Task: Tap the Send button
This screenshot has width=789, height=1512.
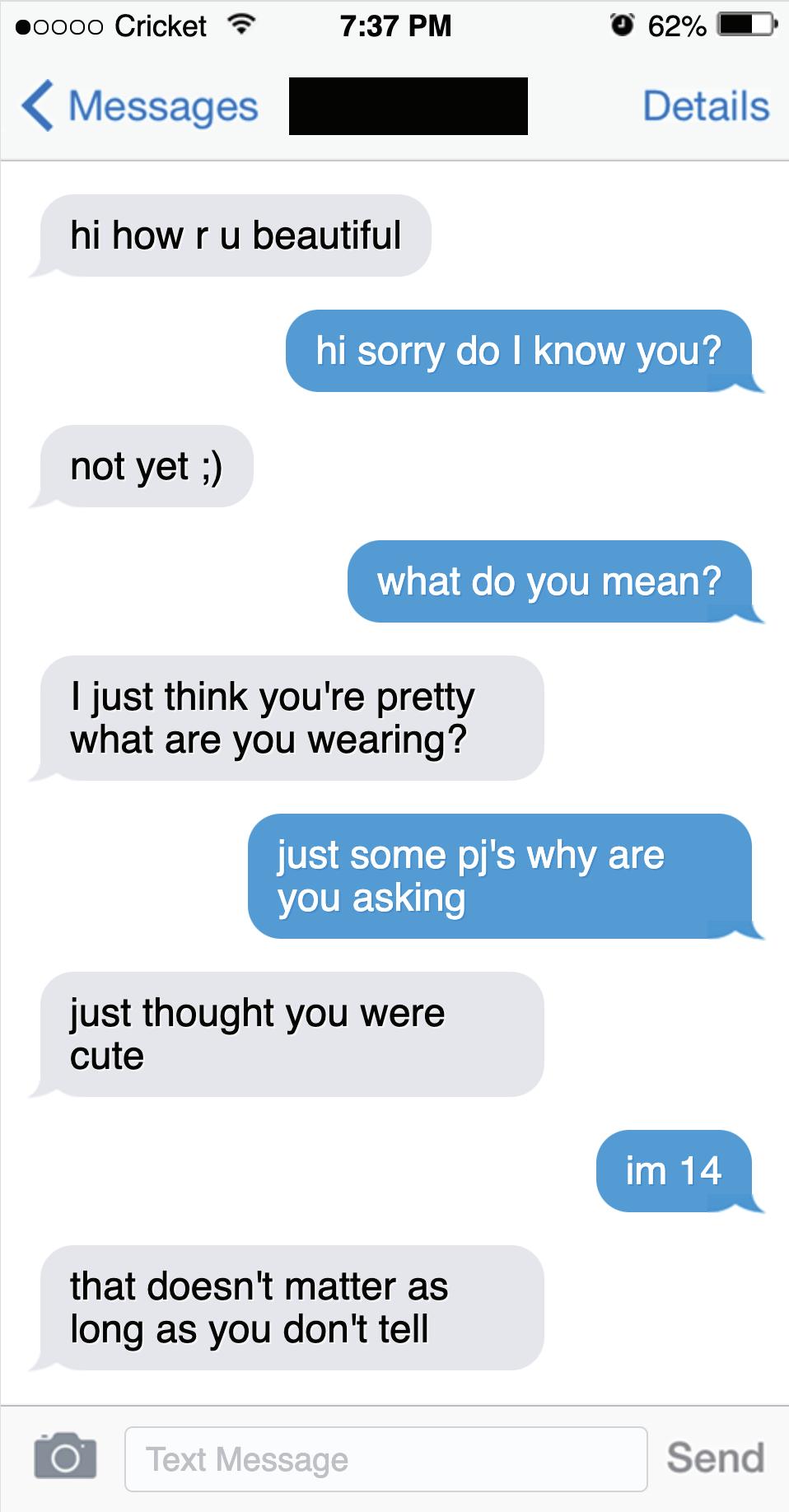Action: pos(715,1458)
